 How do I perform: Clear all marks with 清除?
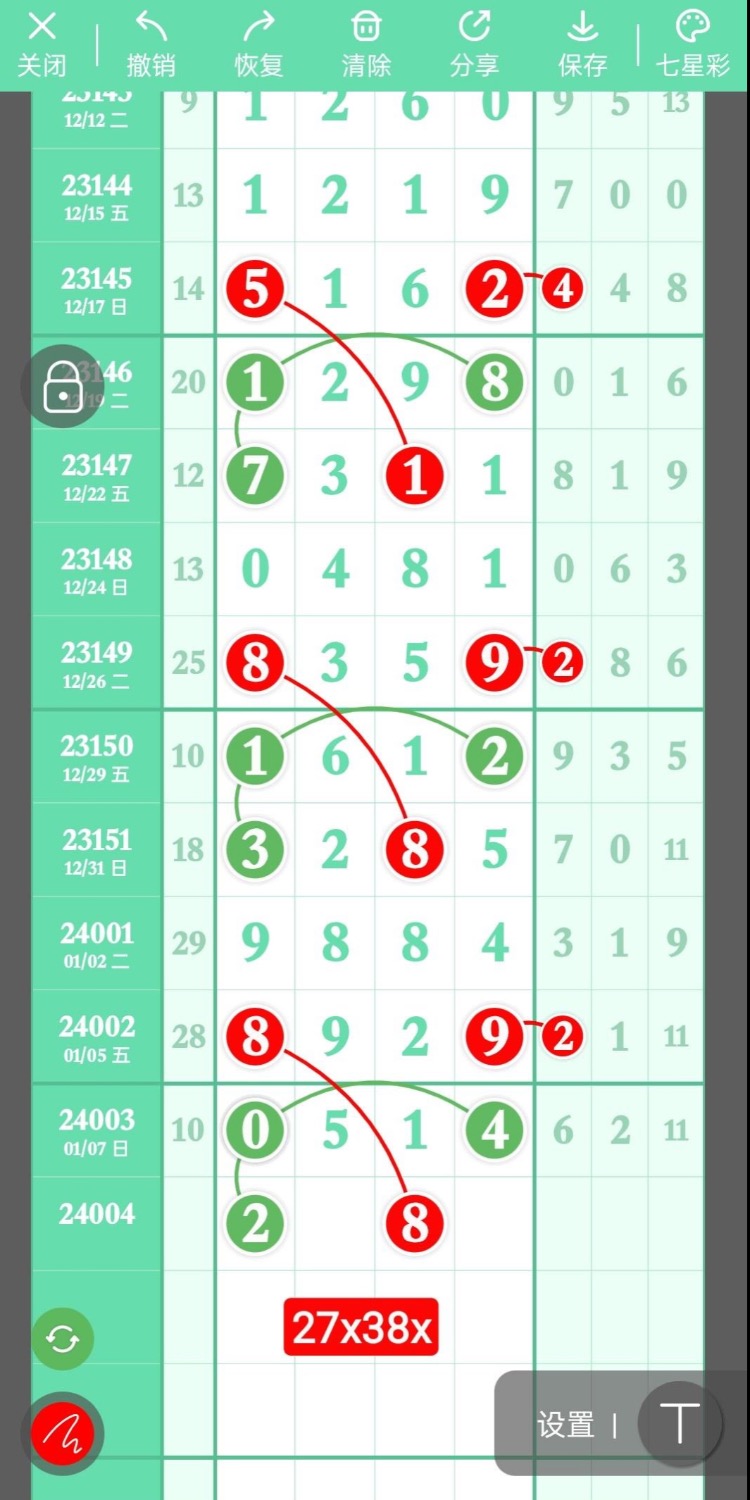coord(367,45)
